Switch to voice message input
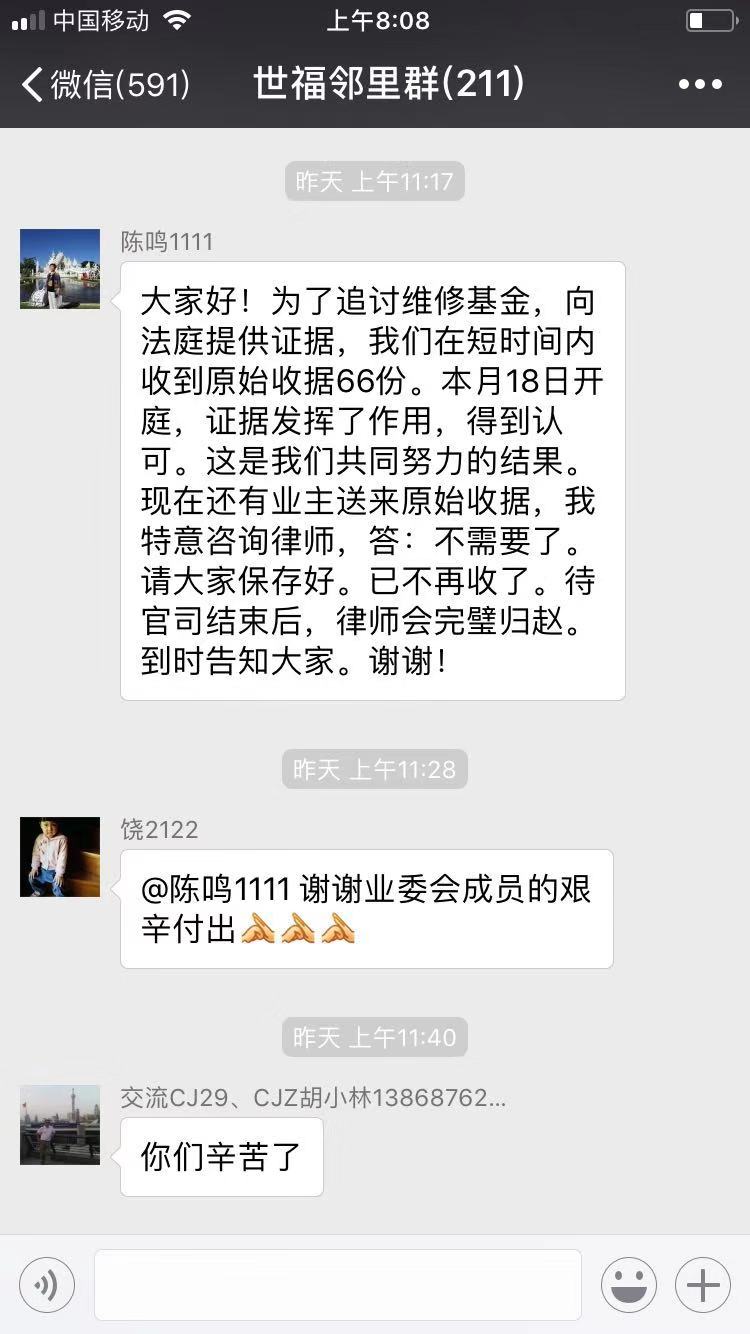The image size is (750, 1334). point(47,1285)
